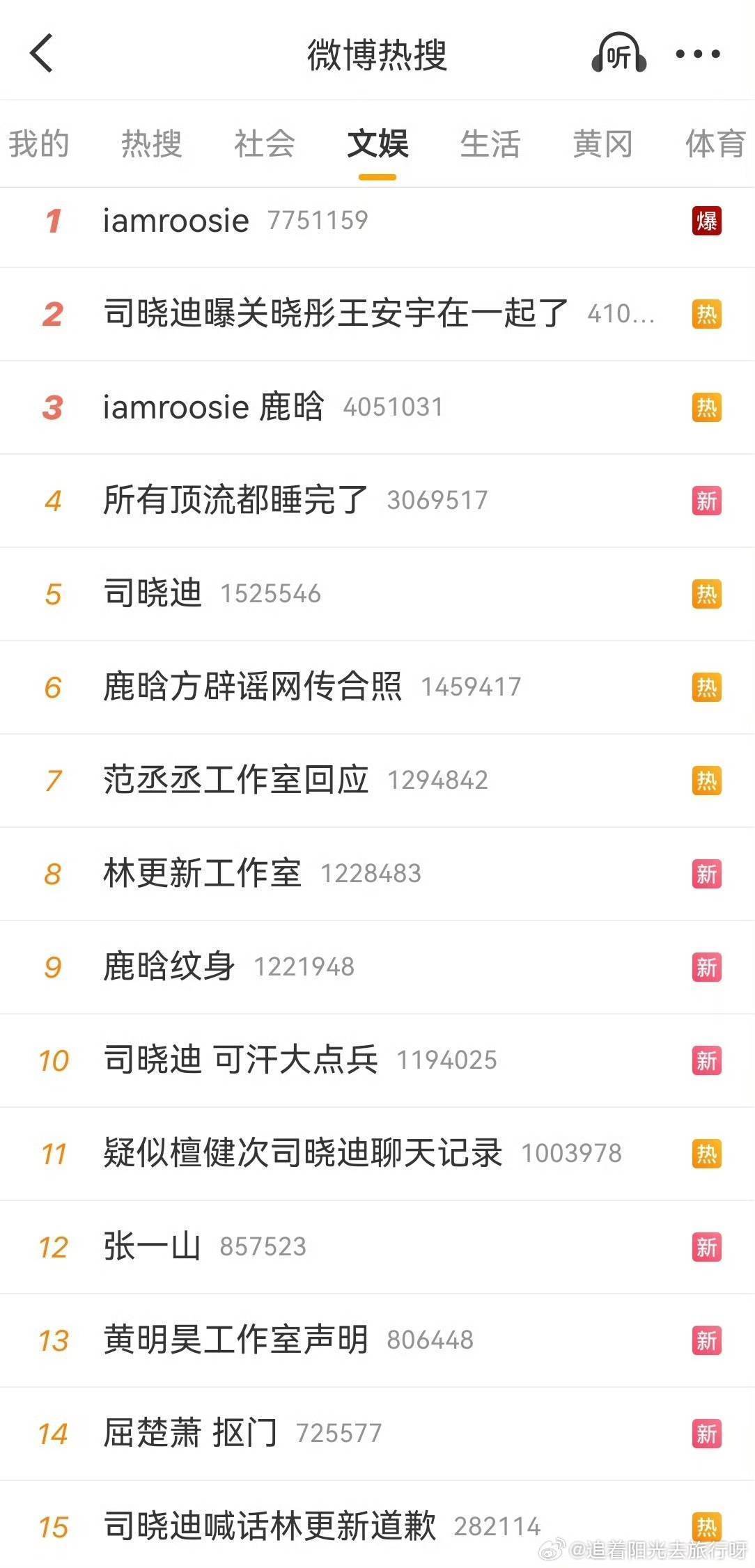Switch to the 我的 tab

tap(38, 144)
